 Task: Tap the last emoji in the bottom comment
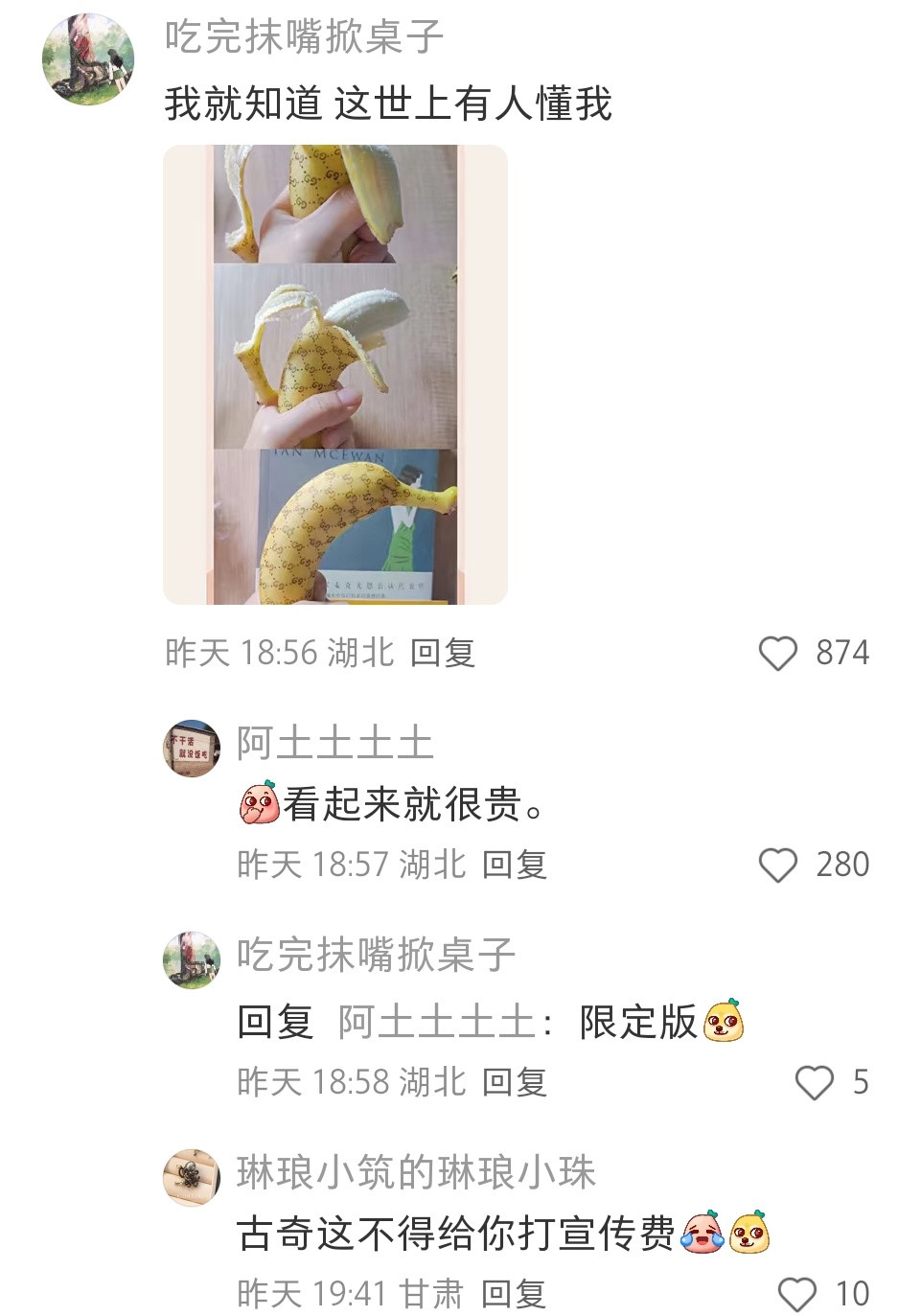coord(752,1236)
